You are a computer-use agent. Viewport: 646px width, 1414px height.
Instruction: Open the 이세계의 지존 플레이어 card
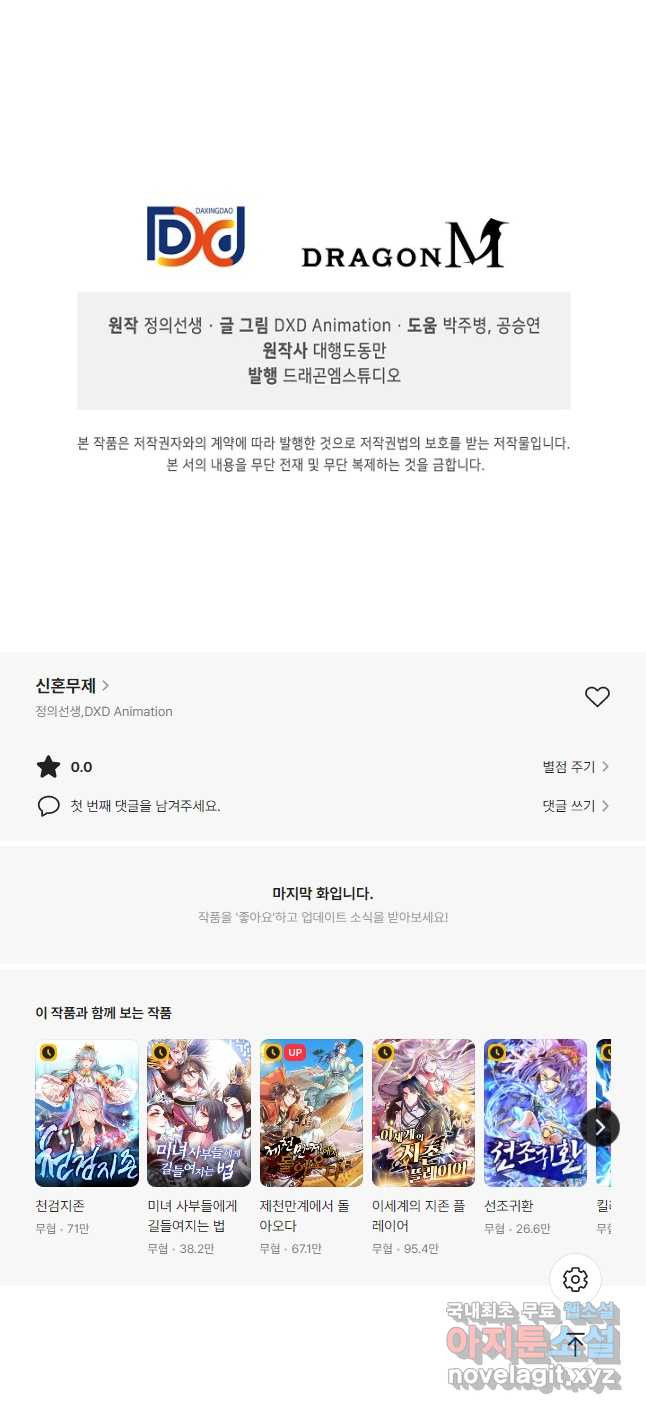point(423,1113)
